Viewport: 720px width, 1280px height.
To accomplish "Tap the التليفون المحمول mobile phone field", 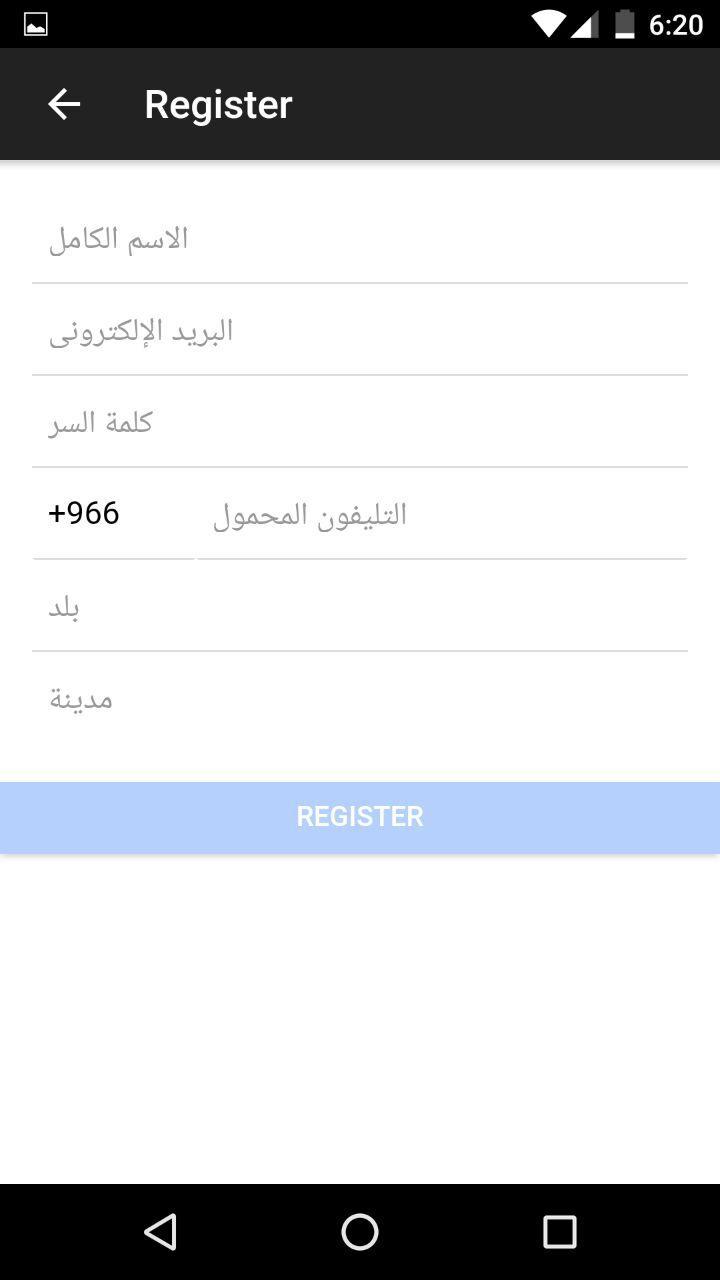I will (442, 513).
